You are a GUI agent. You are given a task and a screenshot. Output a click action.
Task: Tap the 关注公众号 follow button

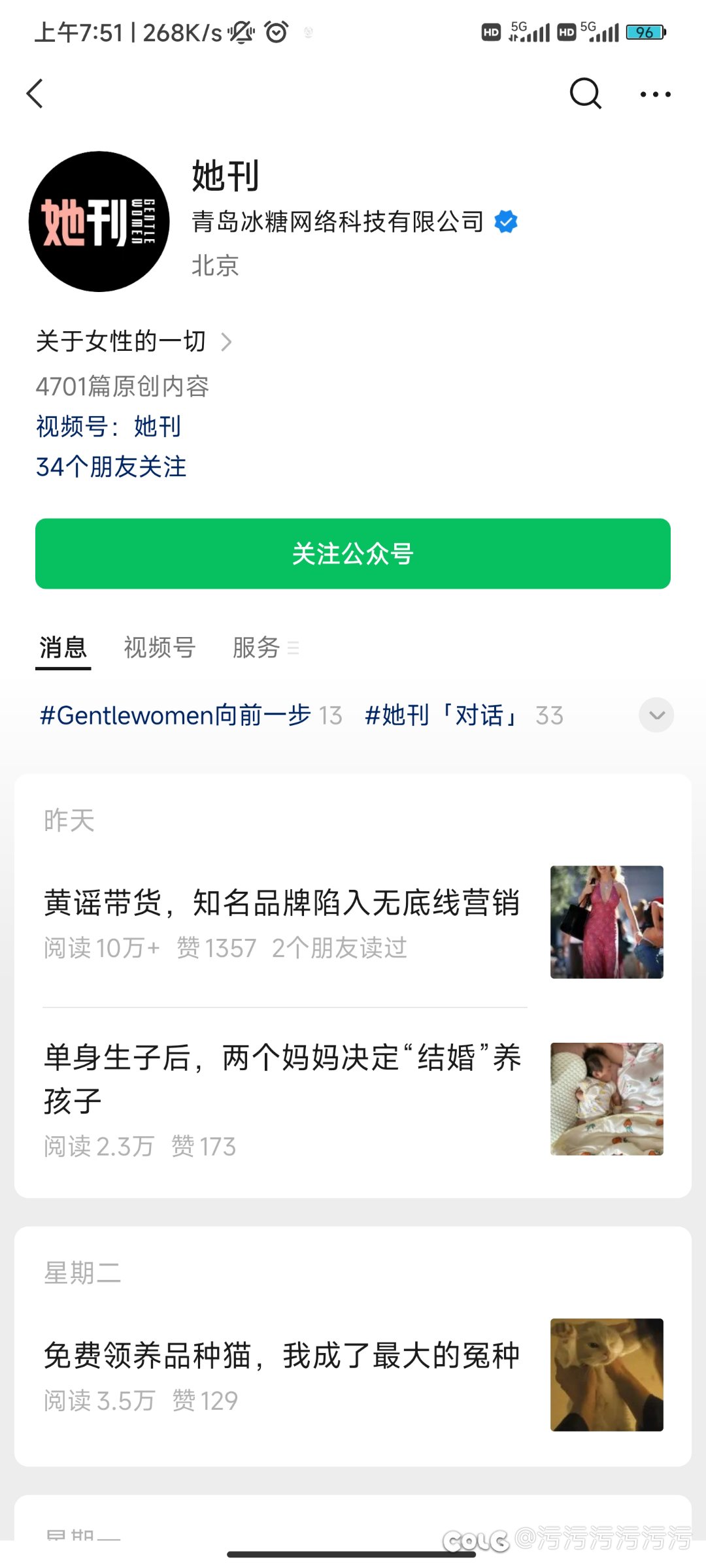click(353, 553)
